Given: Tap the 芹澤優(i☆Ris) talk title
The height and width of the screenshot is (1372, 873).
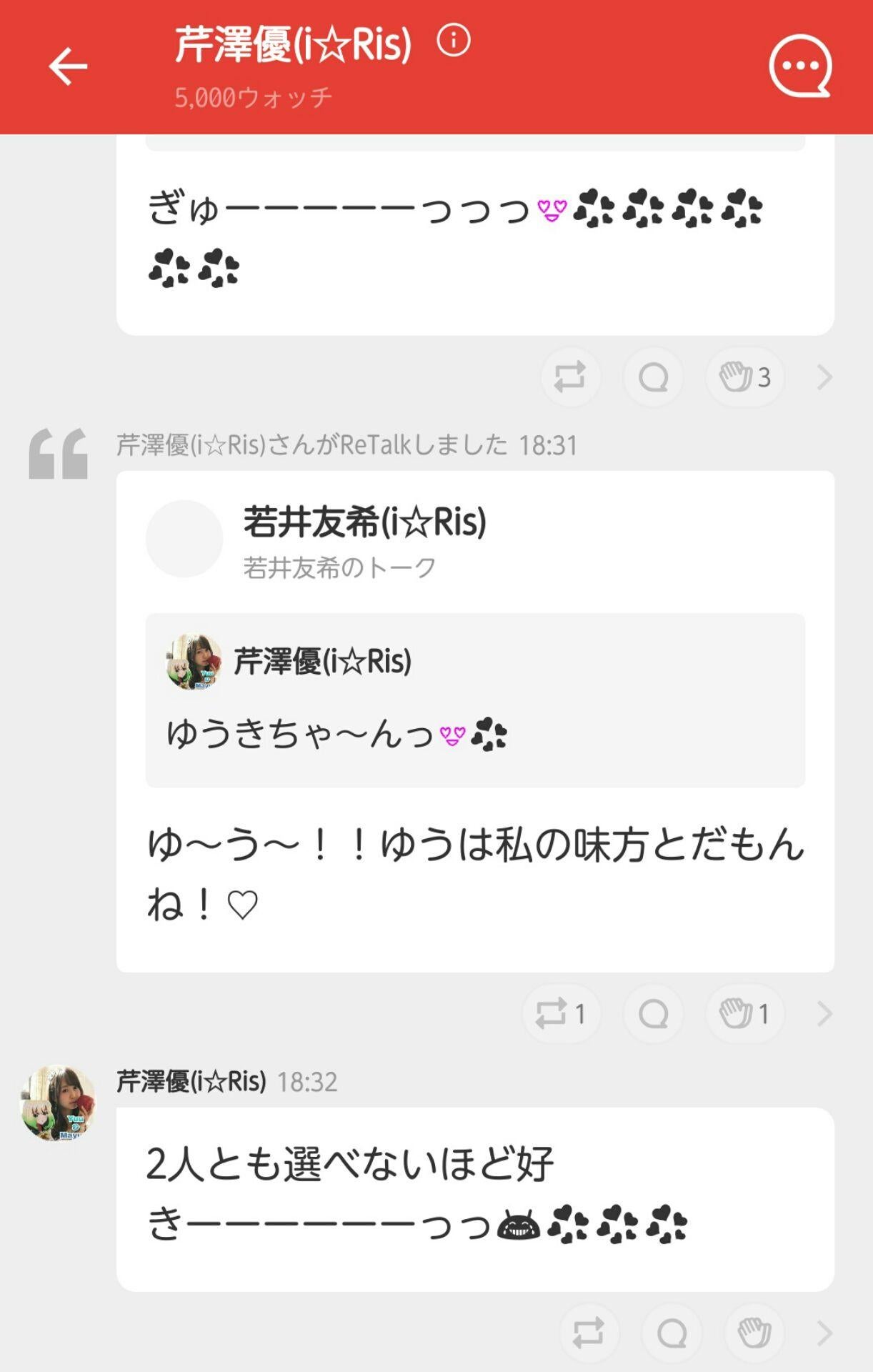Looking at the screenshot, I should [289, 41].
